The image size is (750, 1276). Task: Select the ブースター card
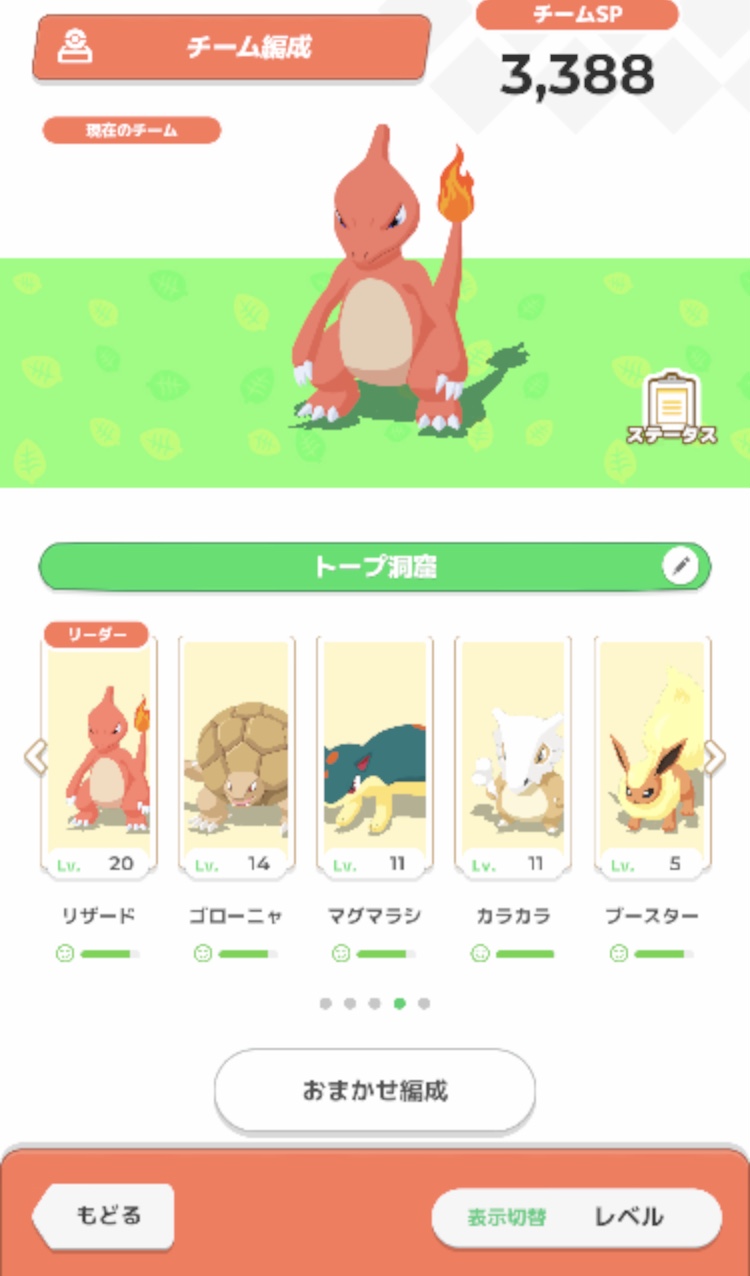tap(652, 757)
